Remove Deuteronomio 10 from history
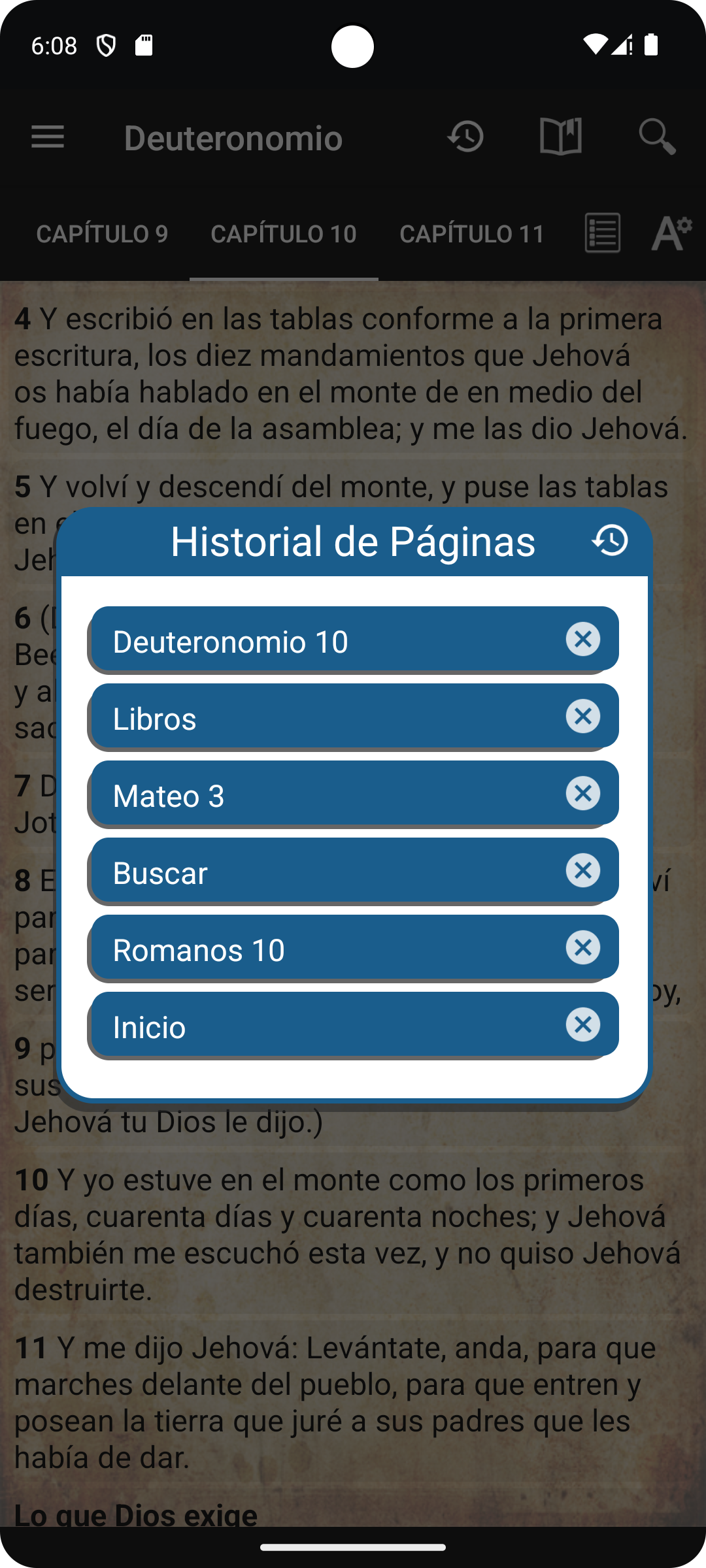This screenshot has width=706, height=1568. click(x=583, y=639)
